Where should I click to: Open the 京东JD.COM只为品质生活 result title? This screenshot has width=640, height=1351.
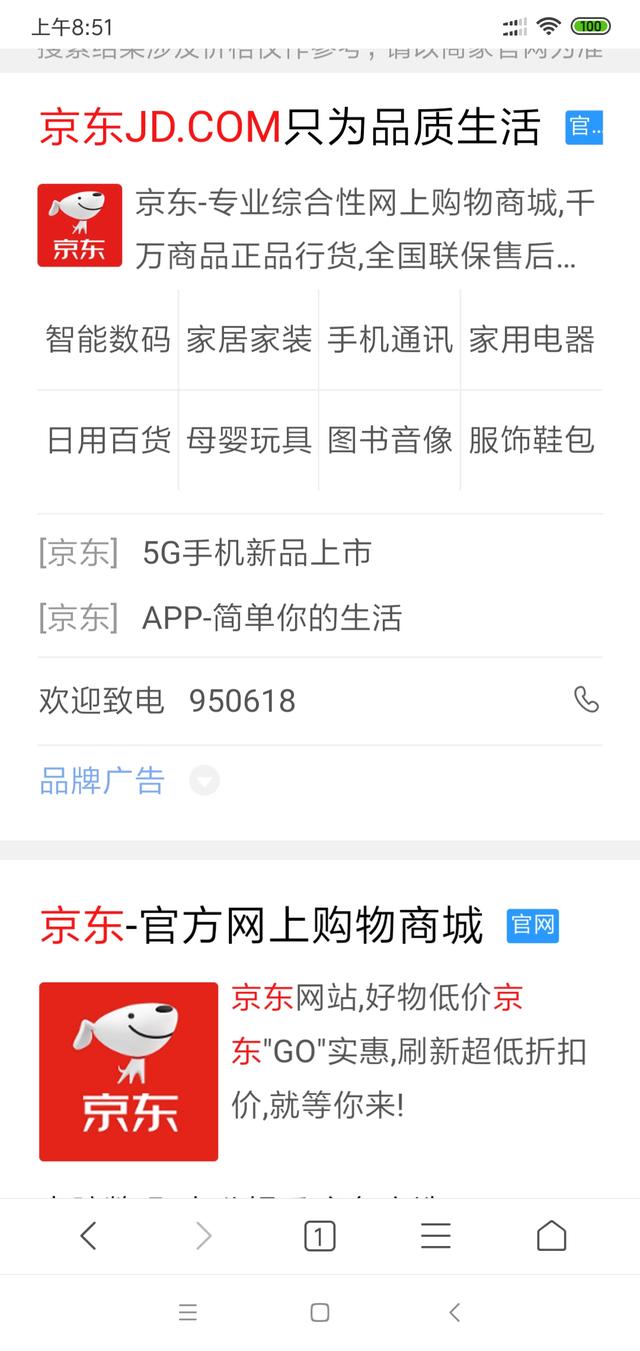[x=290, y=128]
